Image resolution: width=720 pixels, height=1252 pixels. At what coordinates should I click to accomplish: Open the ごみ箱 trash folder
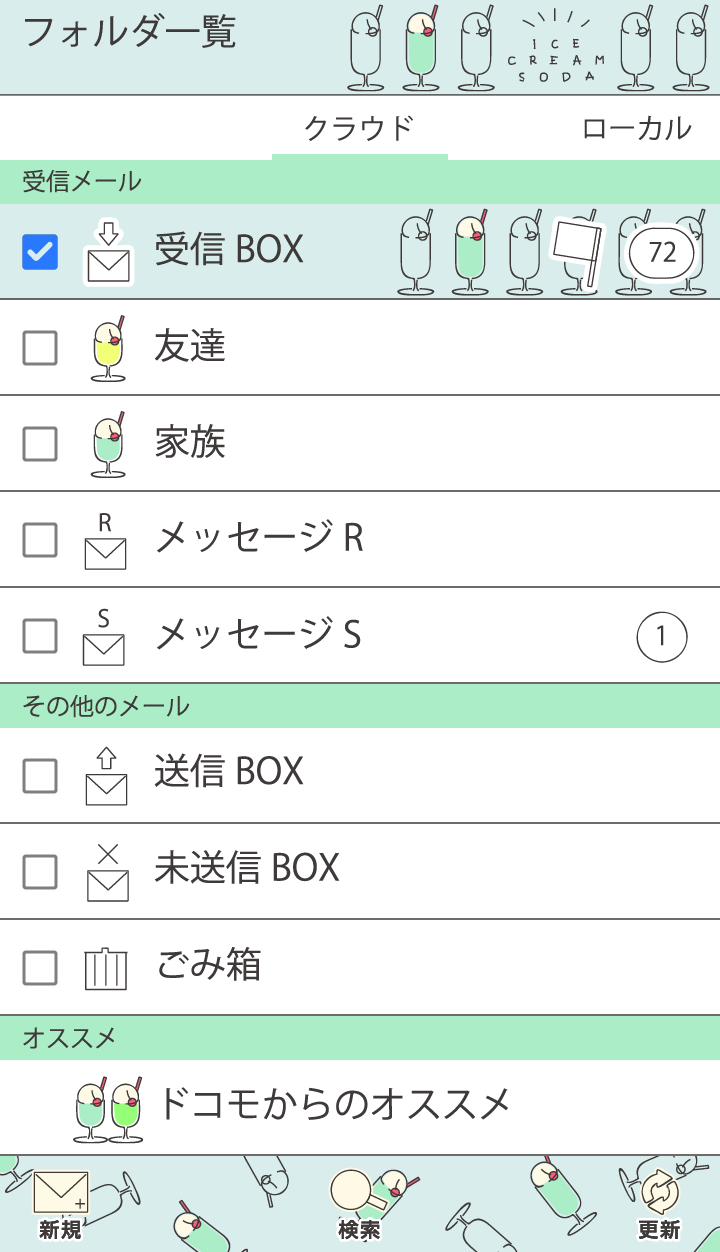pos(210,966)
